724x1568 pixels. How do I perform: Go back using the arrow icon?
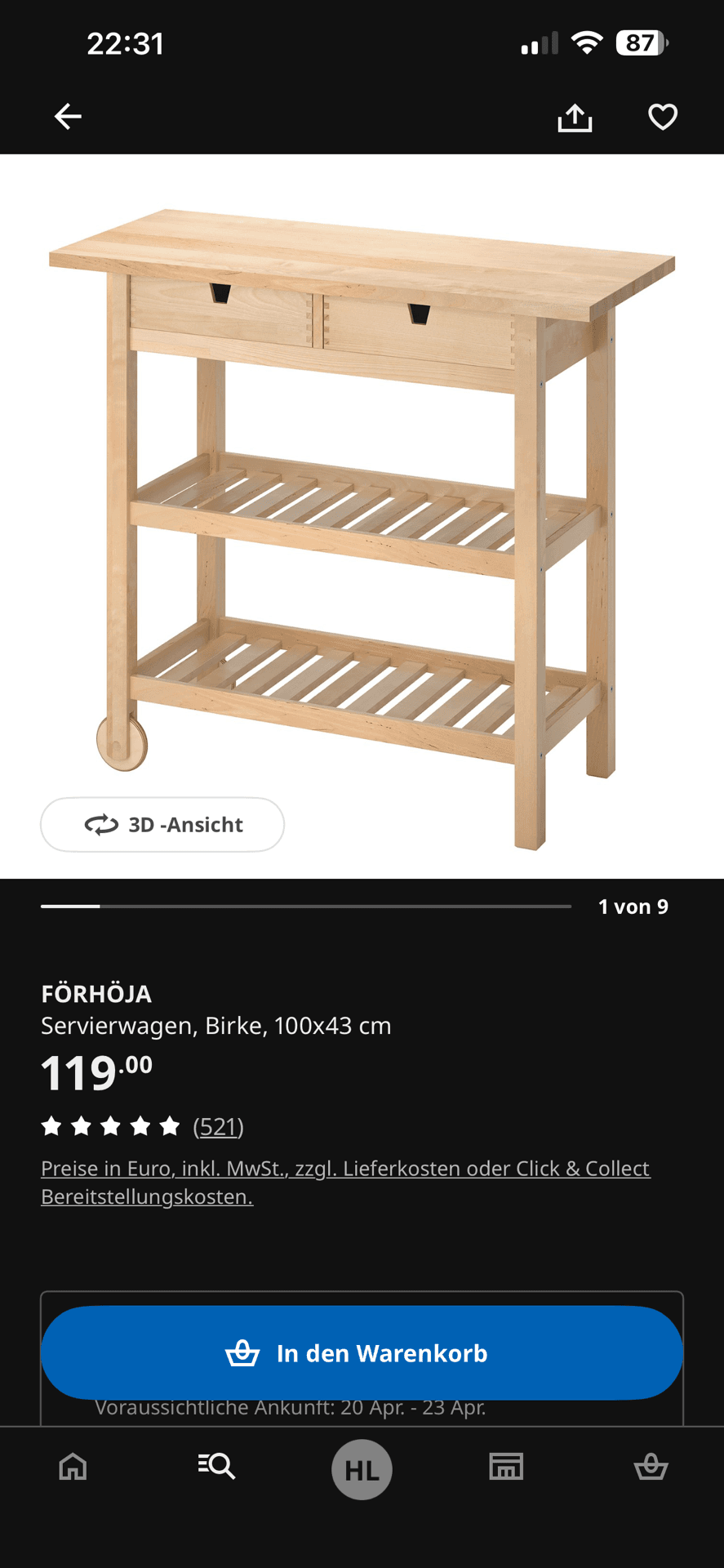click(68, 117)
